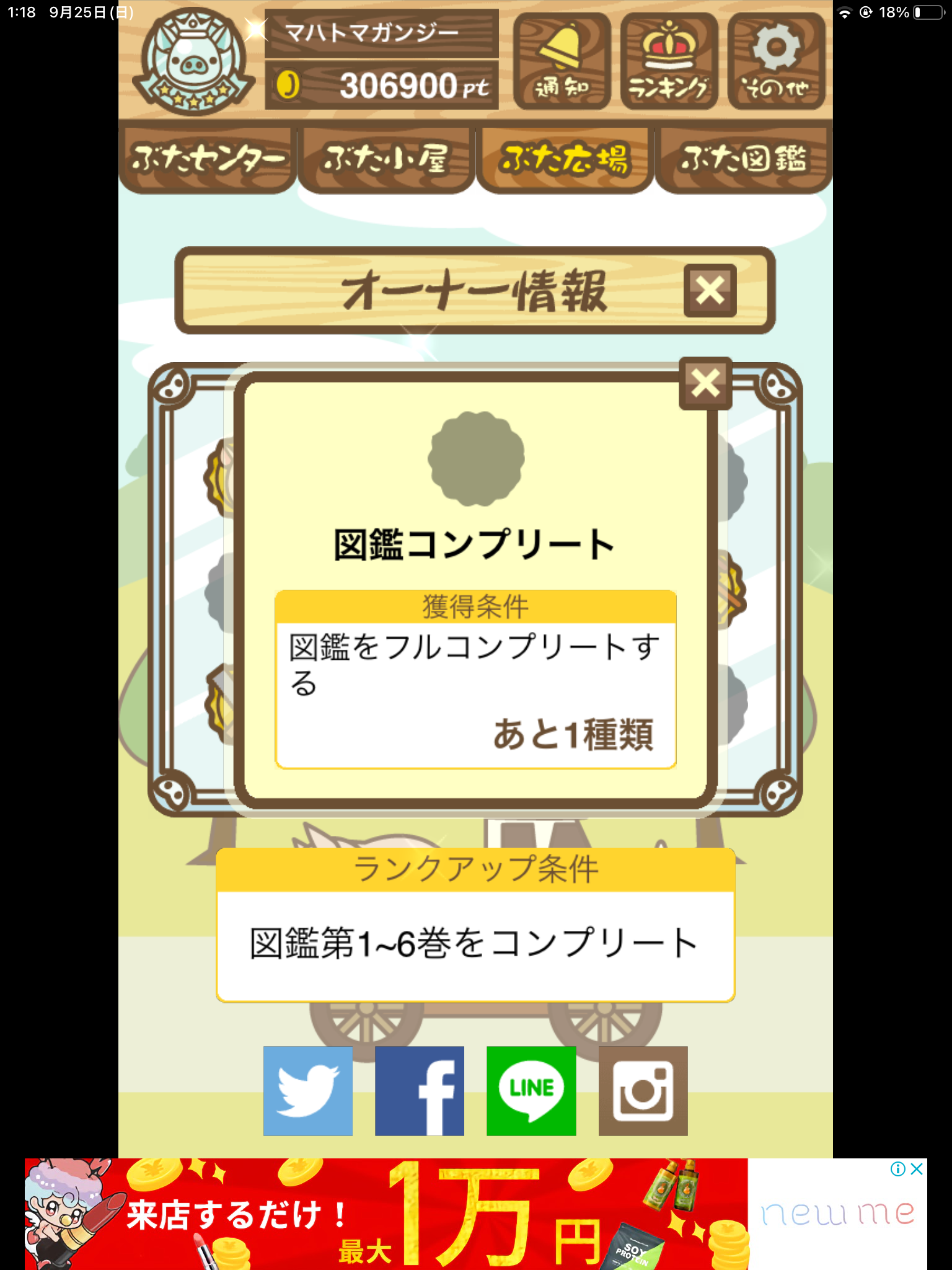Switch to ぶた広場 tab
The width and height of the screenshot is (952, 1270).
pos(564,159)
